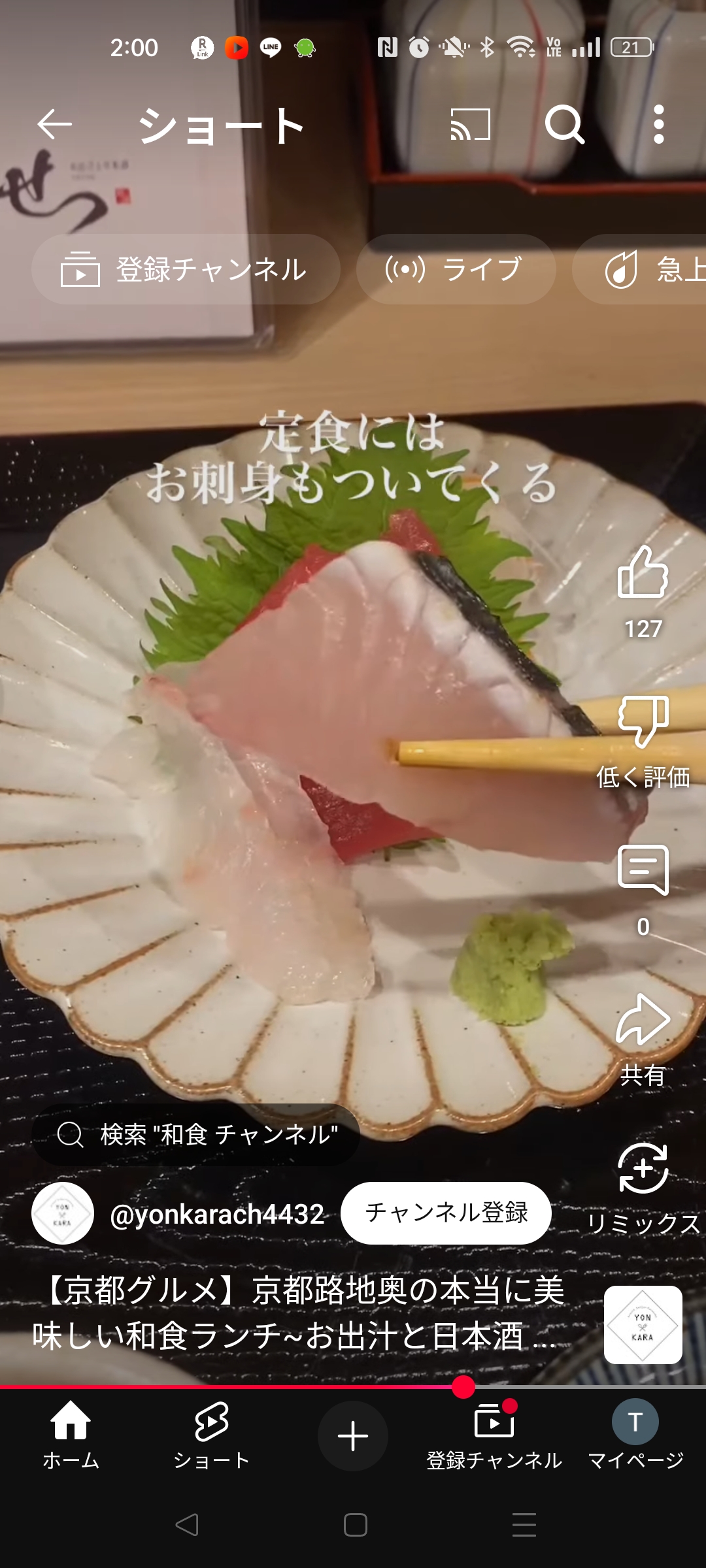Go back from the Shorts screen
This screenshot has height=1568, width=706.
pyautogui.click(x=54, y=124)
